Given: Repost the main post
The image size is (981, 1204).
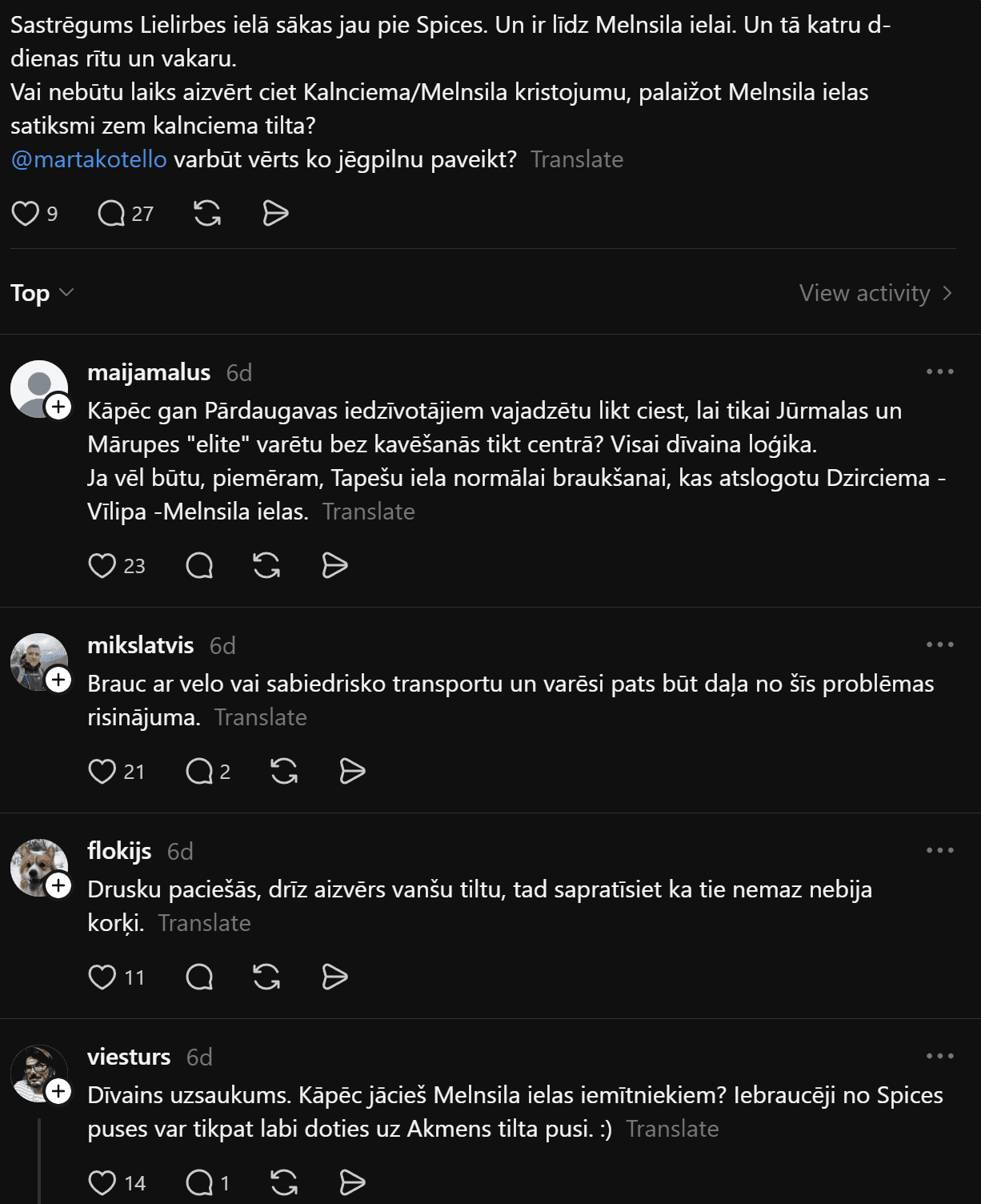Looking at the screenshot, I should [207, 214].
